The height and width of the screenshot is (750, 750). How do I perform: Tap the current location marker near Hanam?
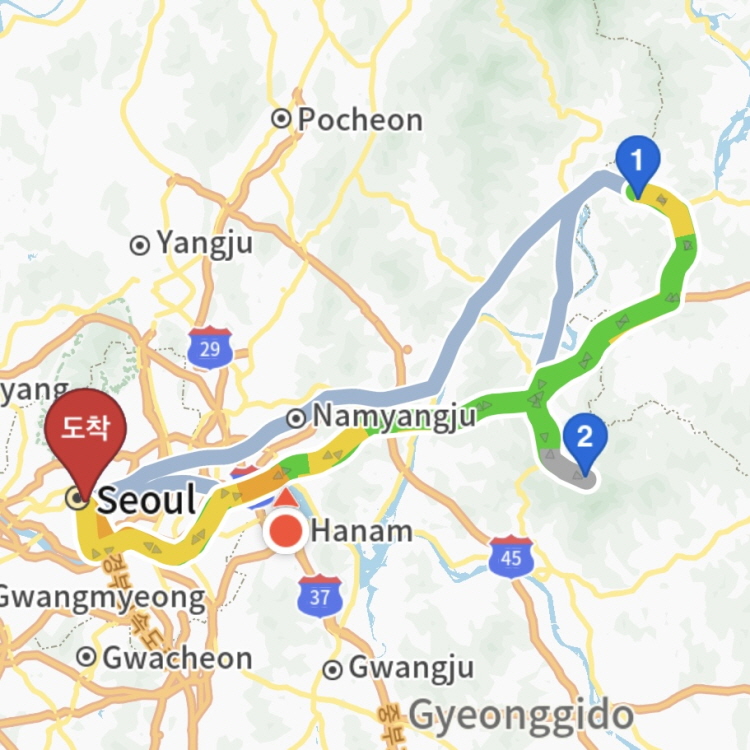click(288, 531)
